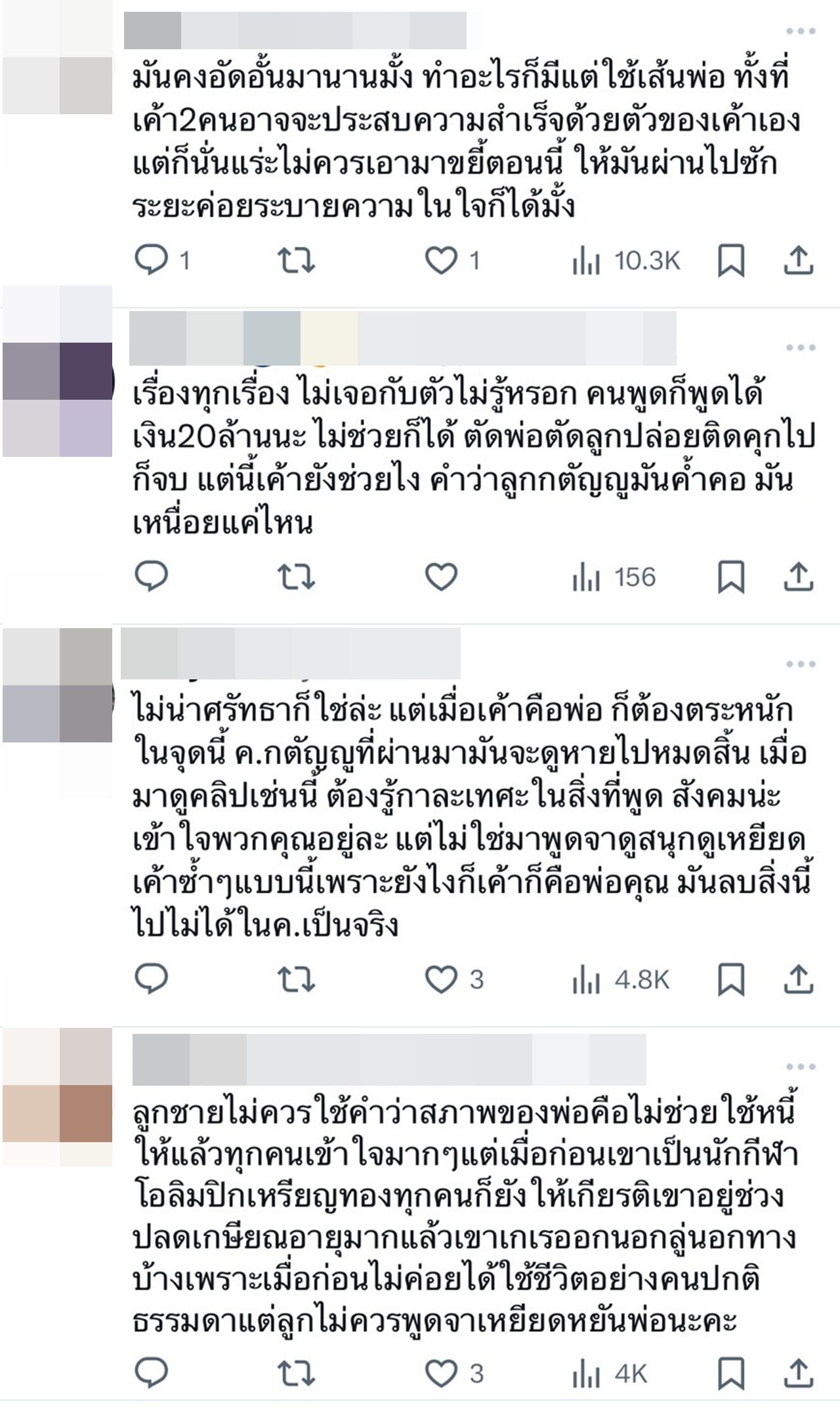This screenshot has height=1408, width=840.
Task: Repost the tweet with 4K views
Action: pos(296,1373)
